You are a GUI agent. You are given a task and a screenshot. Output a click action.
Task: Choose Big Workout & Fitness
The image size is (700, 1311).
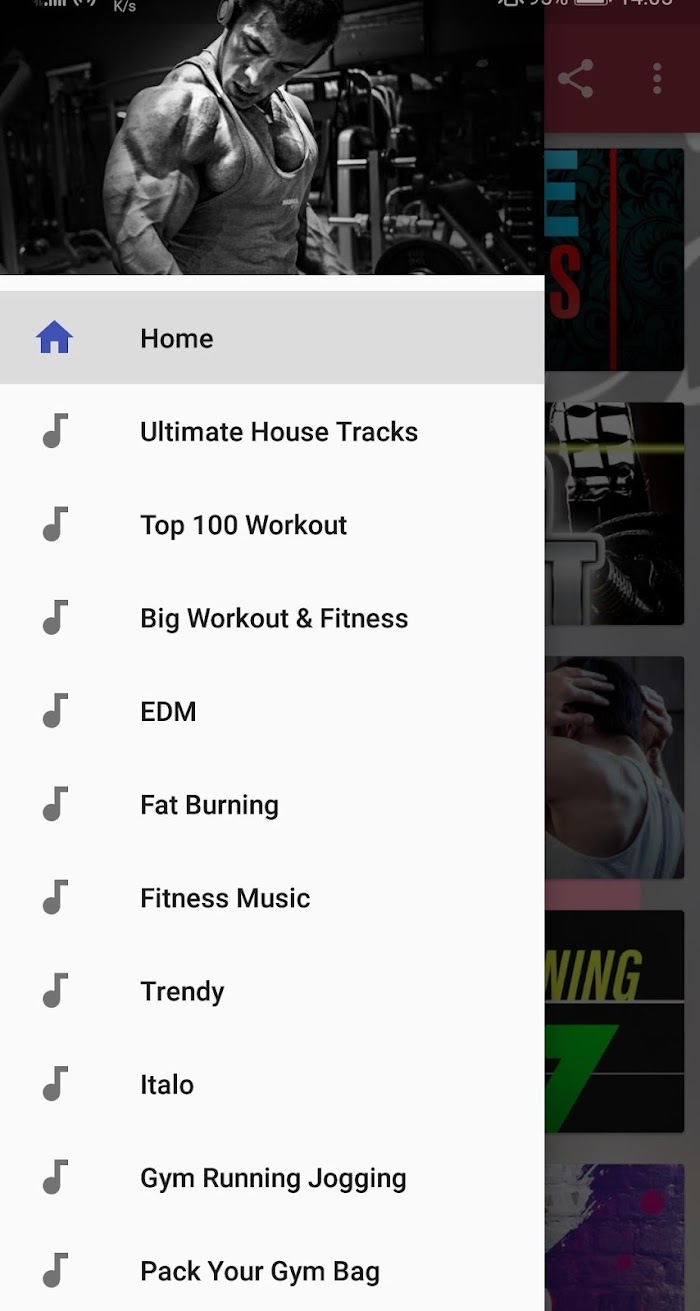(x=273, y=619)
